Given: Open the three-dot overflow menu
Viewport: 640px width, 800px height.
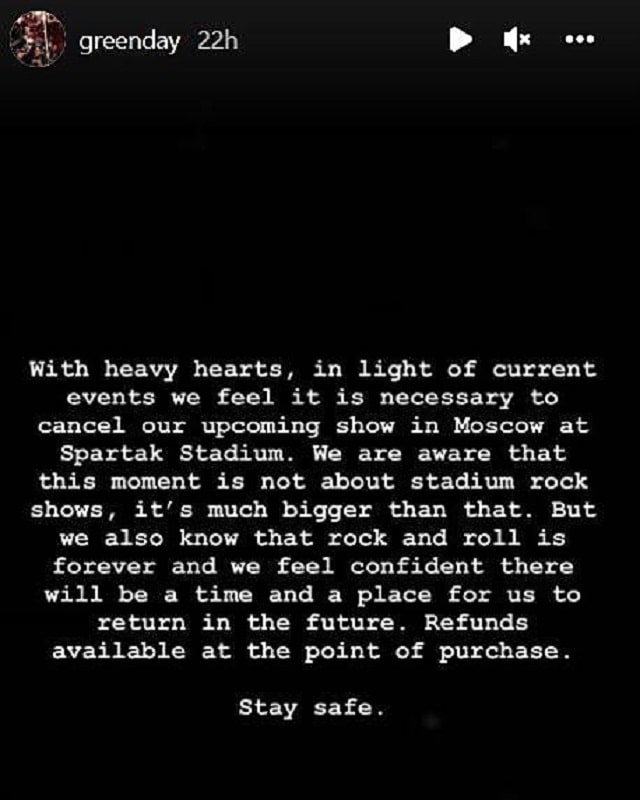Looking at the screenshot, I should coord(580,41).
